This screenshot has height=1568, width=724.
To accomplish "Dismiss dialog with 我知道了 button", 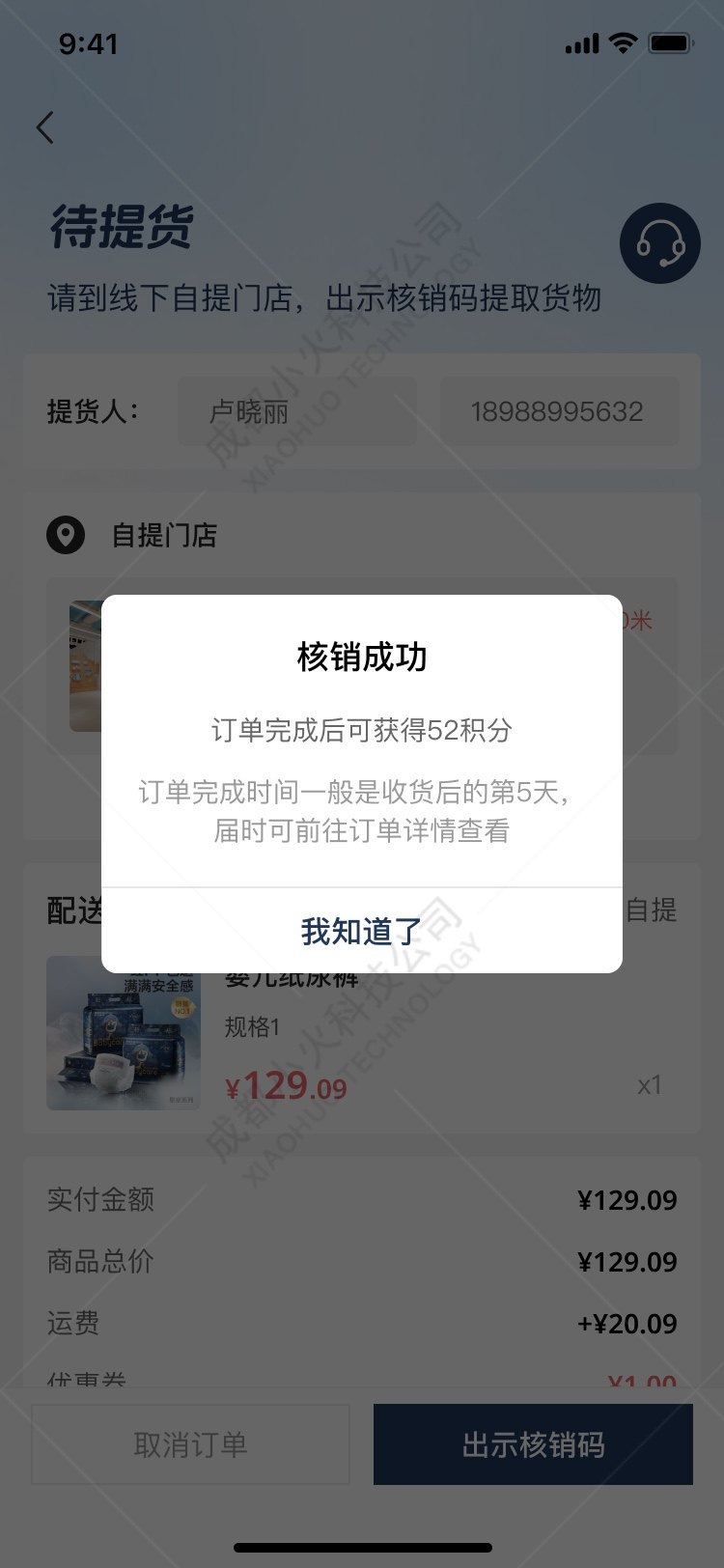I will tap(362, 930).
